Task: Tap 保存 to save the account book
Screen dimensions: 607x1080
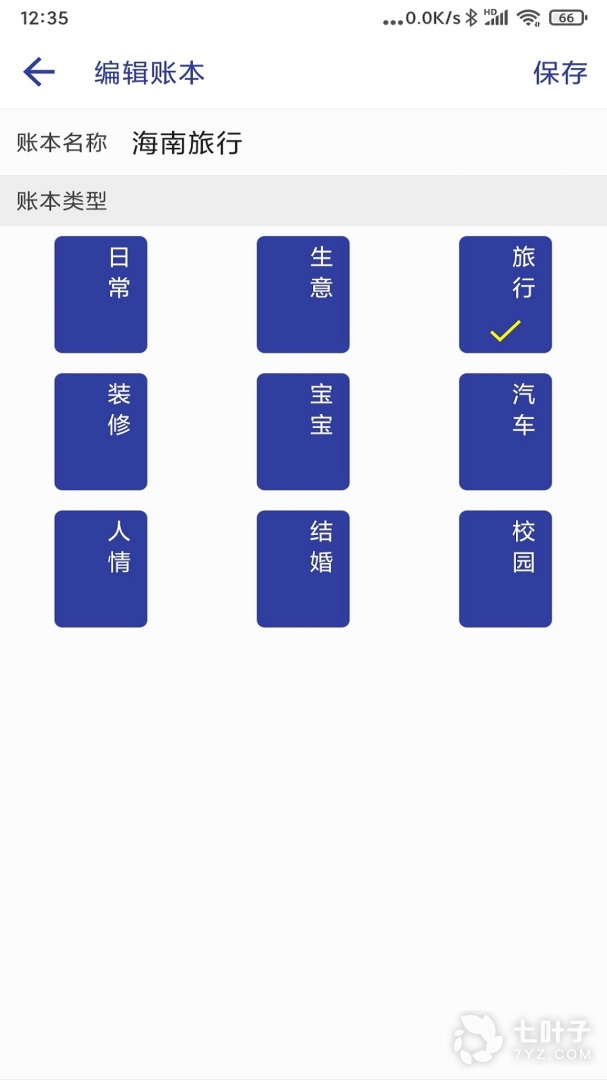Action: pyautogui.click(x=560, y=73)
